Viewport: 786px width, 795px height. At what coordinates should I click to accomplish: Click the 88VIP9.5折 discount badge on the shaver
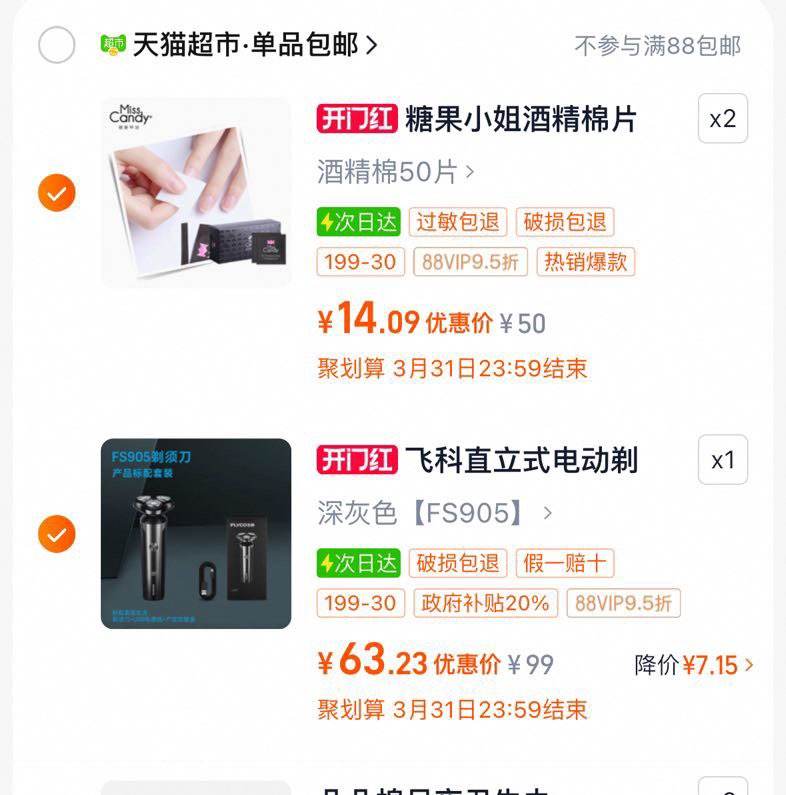(624, 604)
